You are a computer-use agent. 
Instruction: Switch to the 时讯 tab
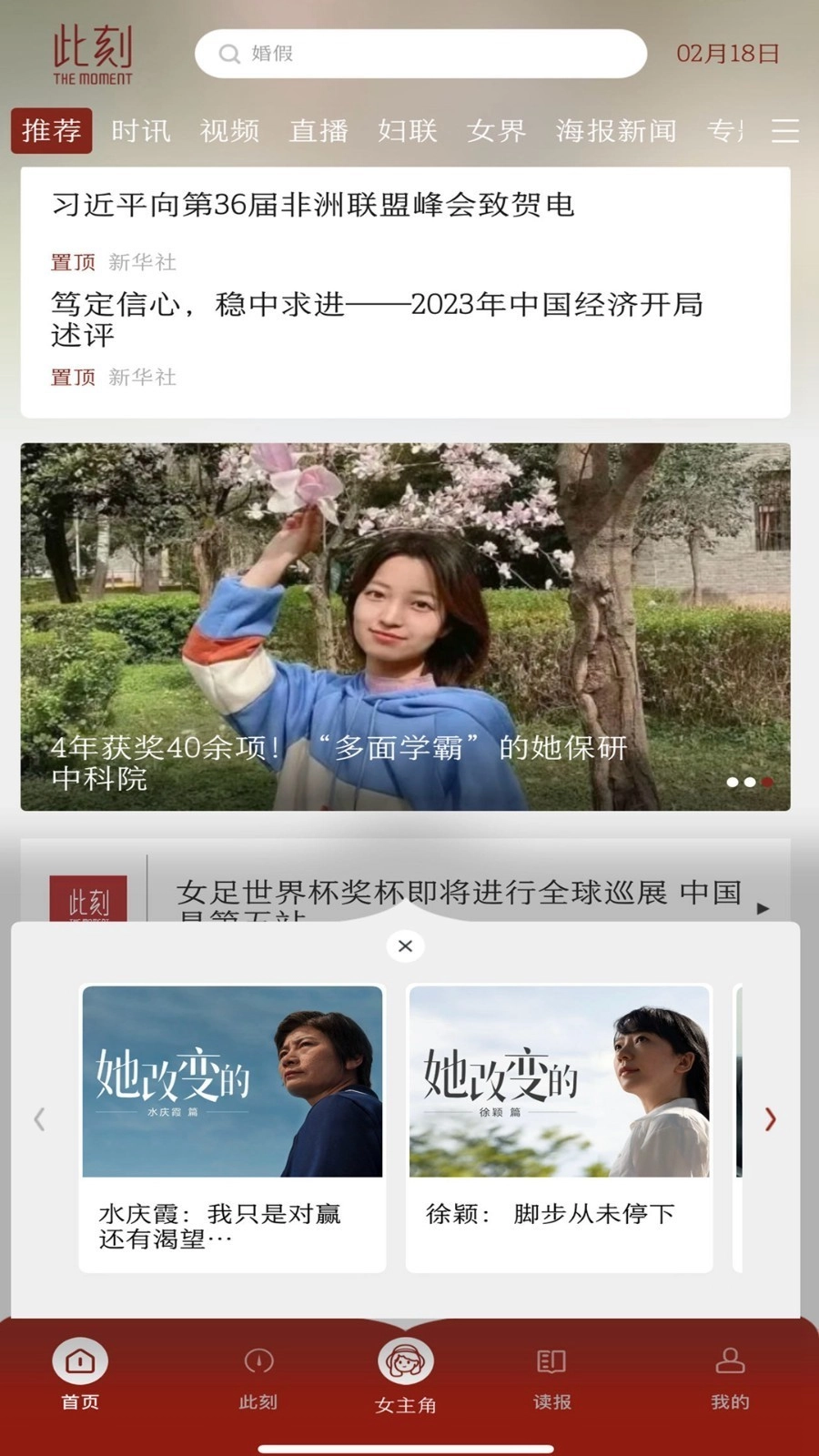pyautogui.click(x=141, y=131)
